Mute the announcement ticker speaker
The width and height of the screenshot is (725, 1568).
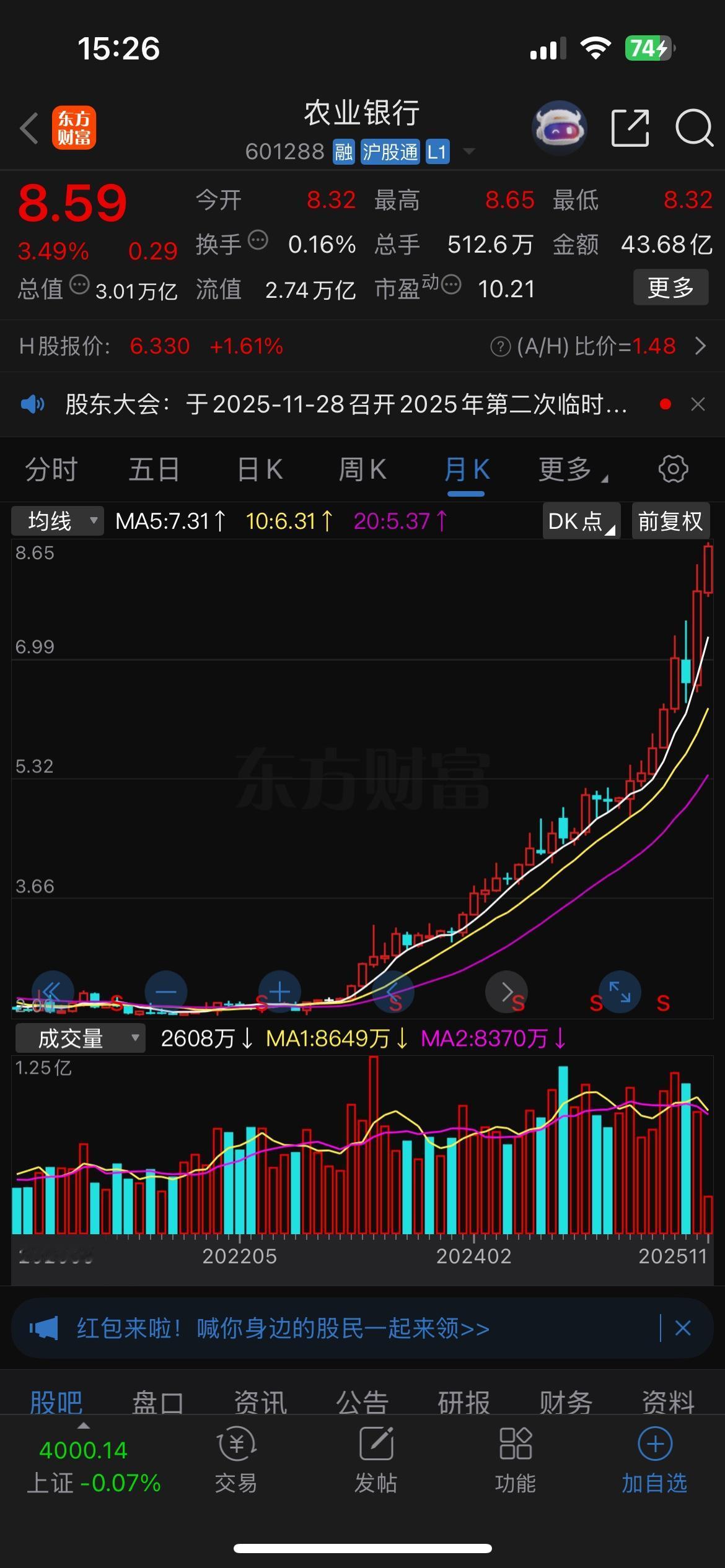click(33, 404)
